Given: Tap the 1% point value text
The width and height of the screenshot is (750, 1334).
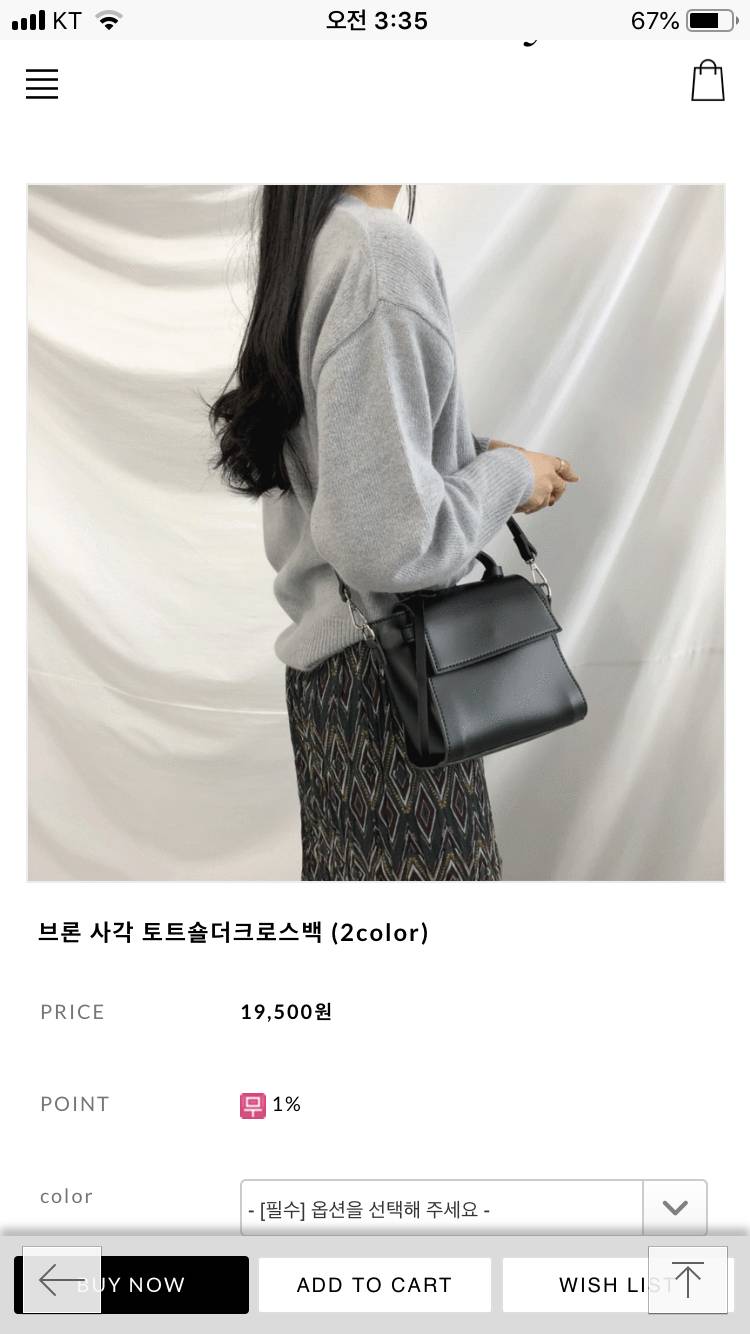Looking at the screenshot, I should click(287, 1104).
